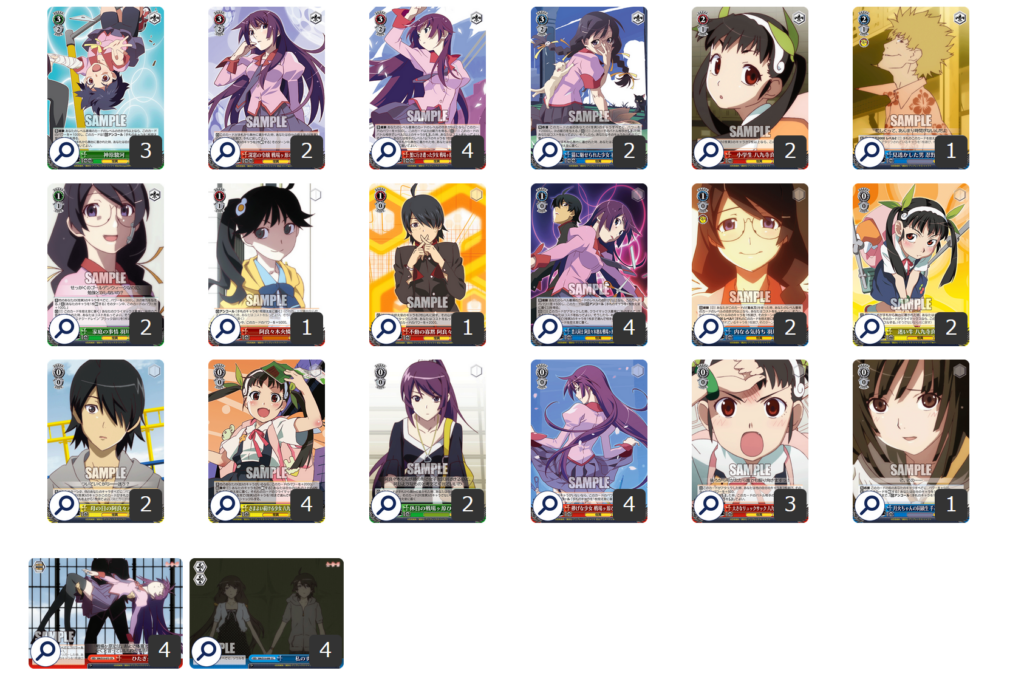Magnify the surprised Hachikuji face card
The height and width of the screenshot is (679, 1024).
tap(709, 505)
